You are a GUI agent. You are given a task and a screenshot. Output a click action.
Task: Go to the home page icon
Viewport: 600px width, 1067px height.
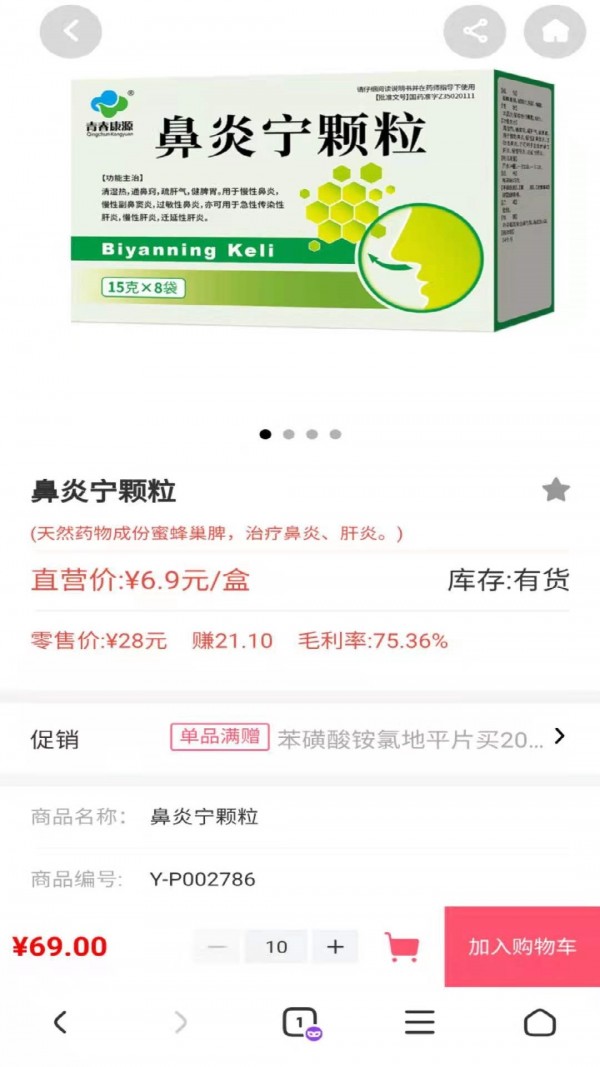(x=555, y=31)
